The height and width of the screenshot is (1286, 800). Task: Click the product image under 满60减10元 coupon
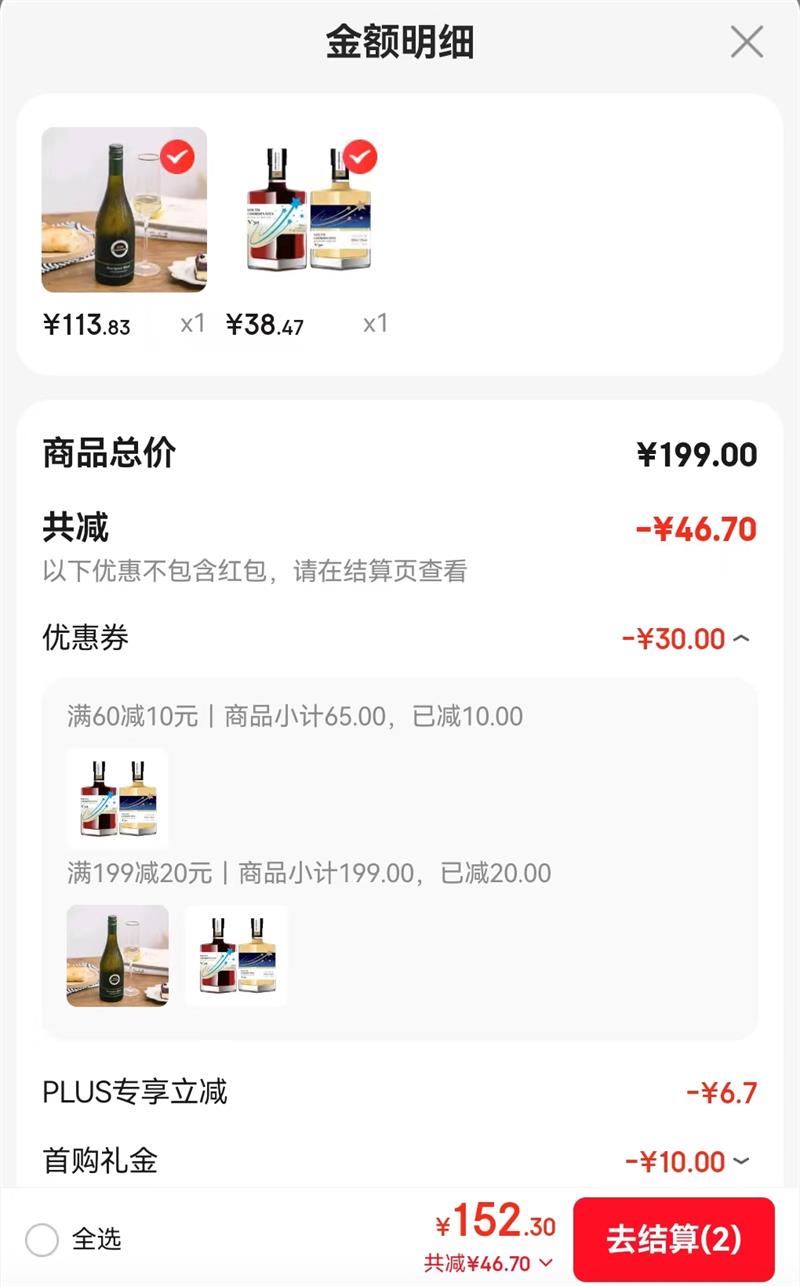117,795
